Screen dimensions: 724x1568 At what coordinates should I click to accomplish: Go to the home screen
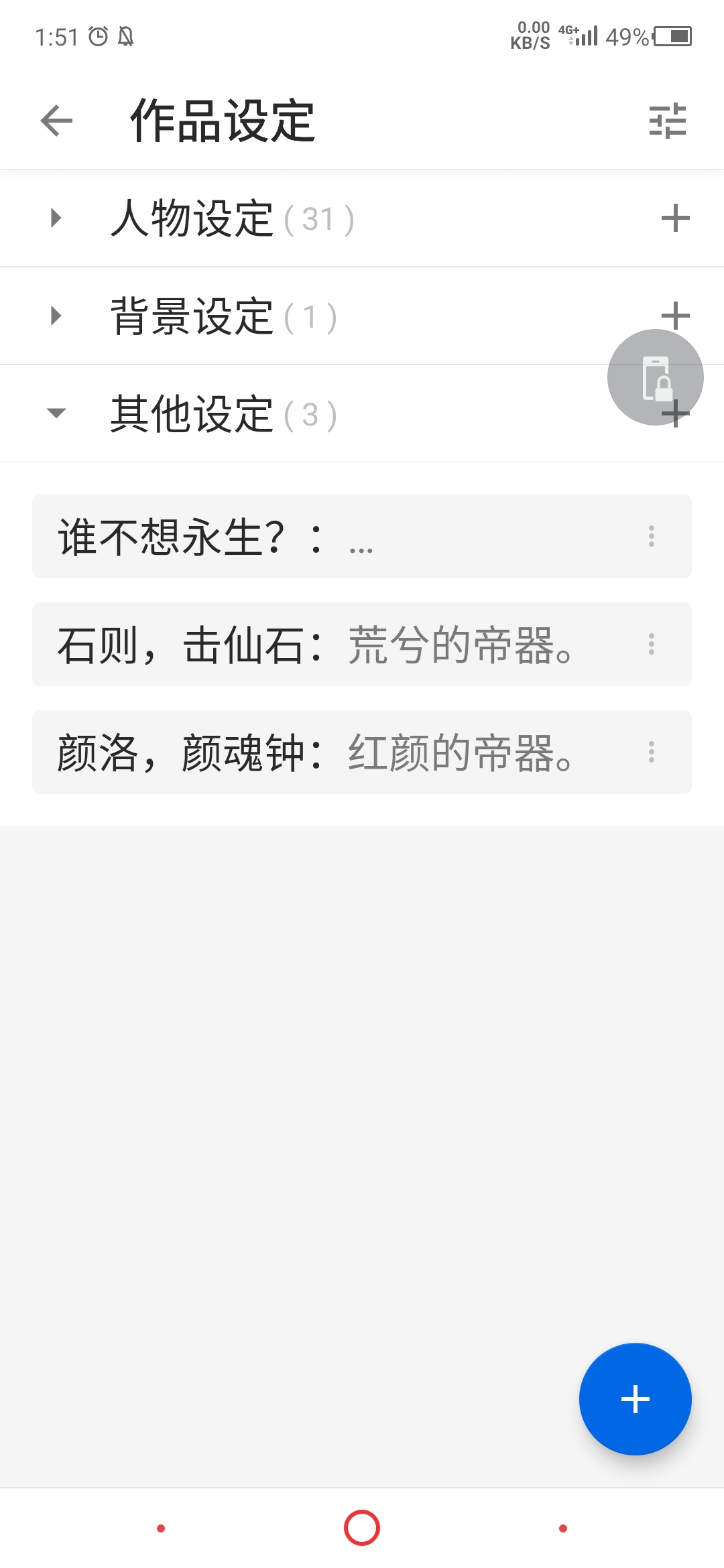click(x=362, y=1528)
